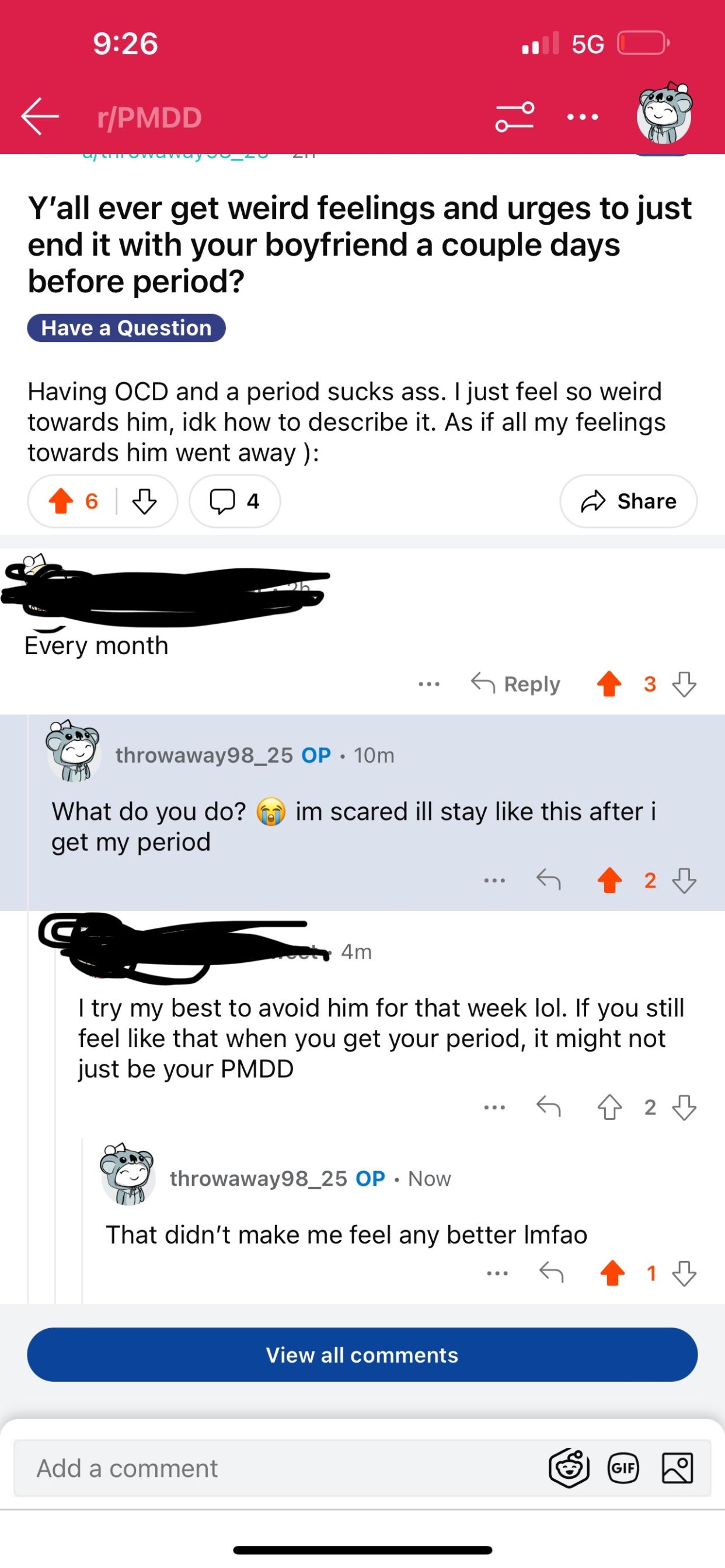Go back using the top arrow
725x1568 pixels.
tap(40, 116)
